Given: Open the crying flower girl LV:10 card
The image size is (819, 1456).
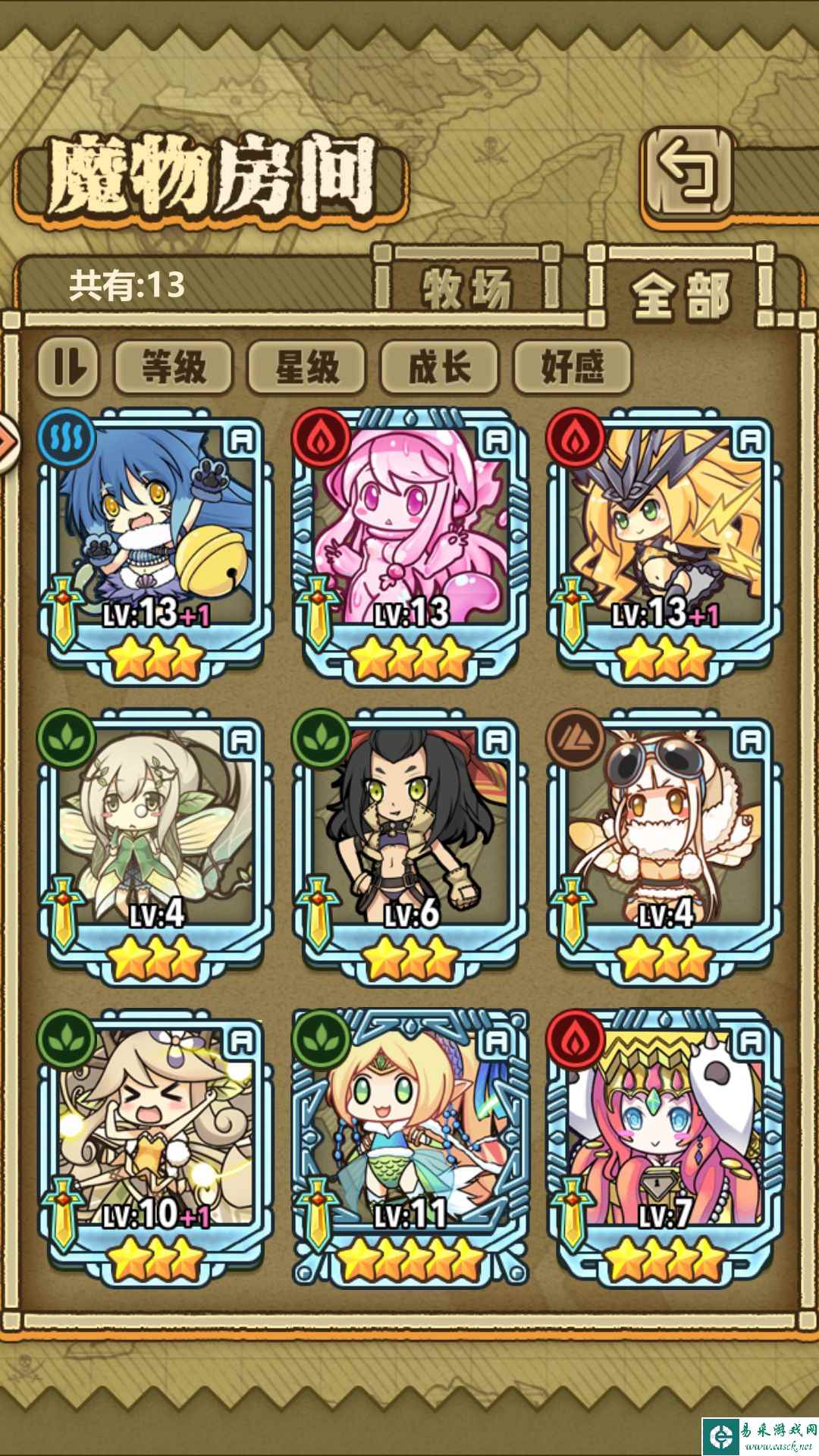Looking at the screenshot, I should pos(155,1144).
